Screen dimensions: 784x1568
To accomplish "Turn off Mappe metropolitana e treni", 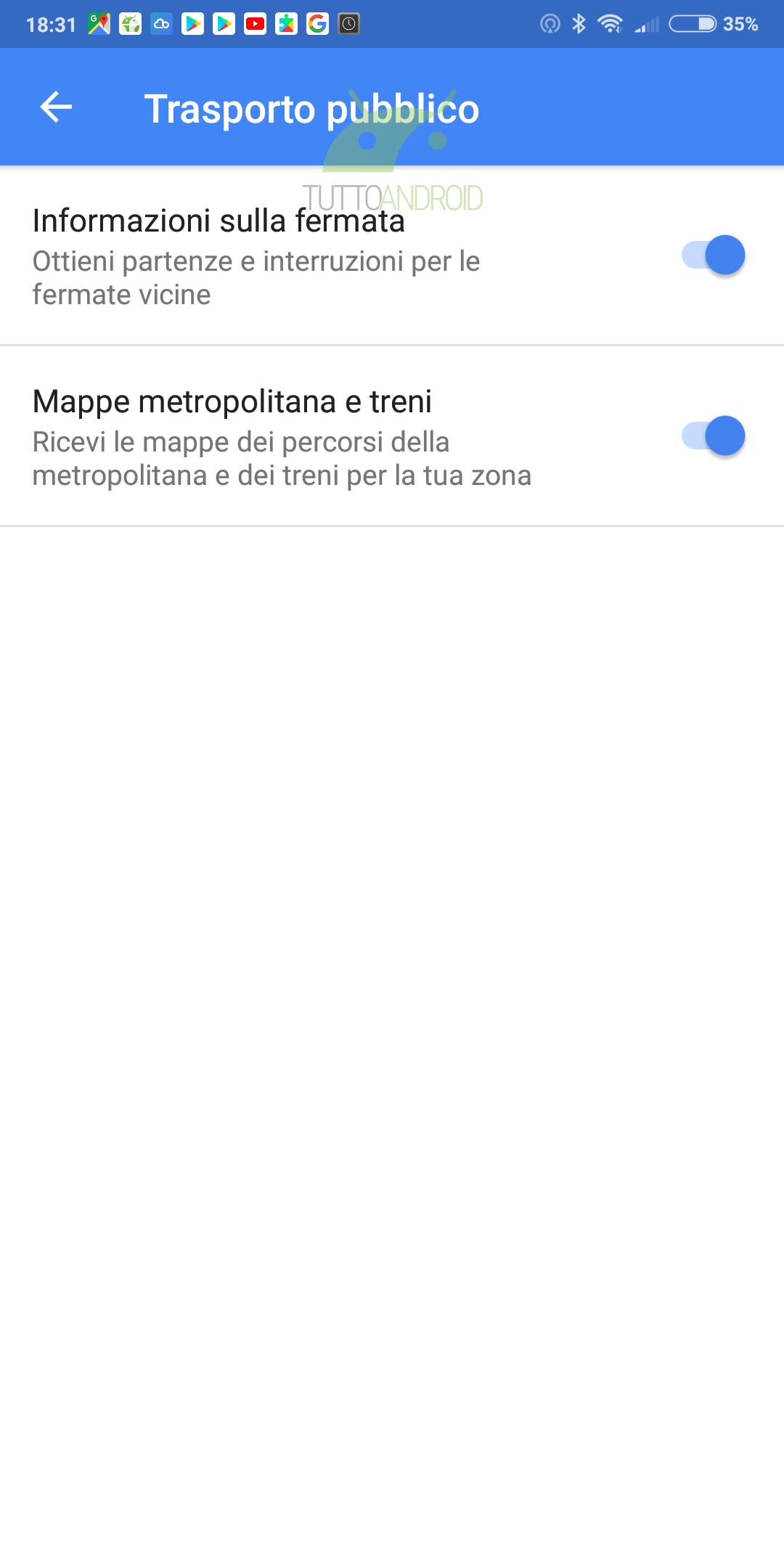I will pyautogui.click(x=713, y=436).
